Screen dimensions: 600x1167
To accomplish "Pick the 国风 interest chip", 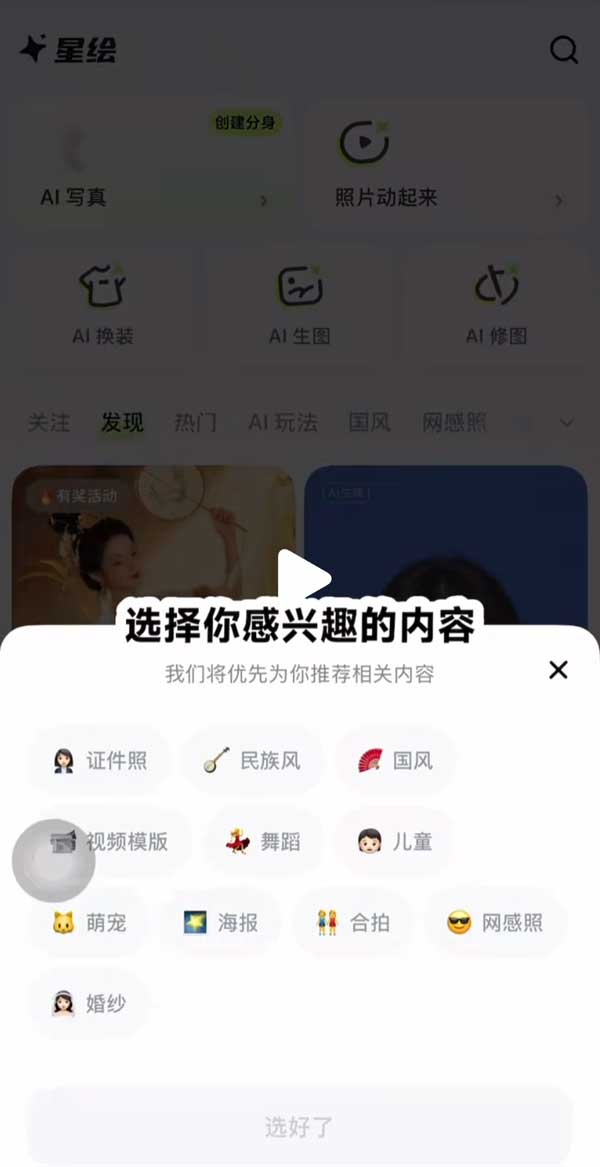I will tap(396, 761).
